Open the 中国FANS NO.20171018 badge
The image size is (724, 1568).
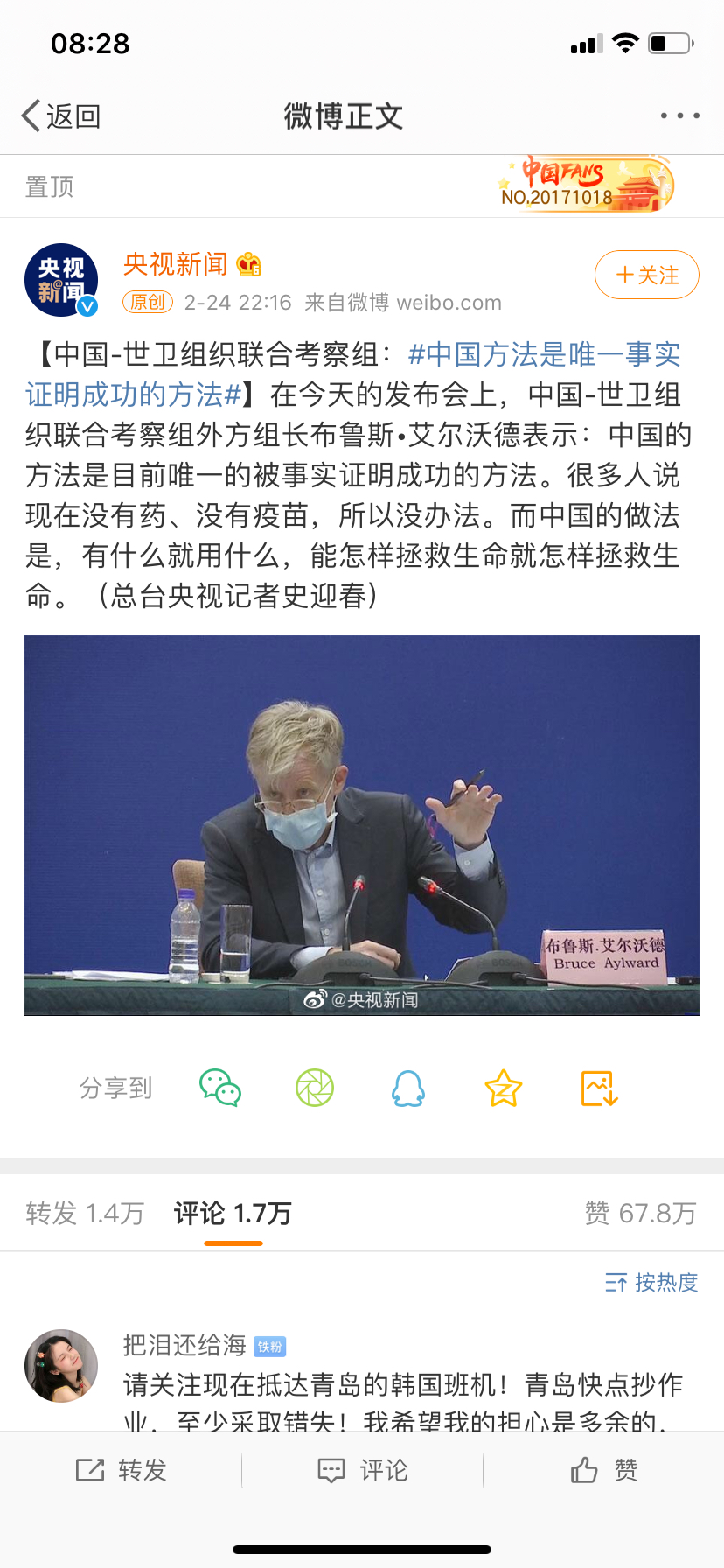click(586, 185)
